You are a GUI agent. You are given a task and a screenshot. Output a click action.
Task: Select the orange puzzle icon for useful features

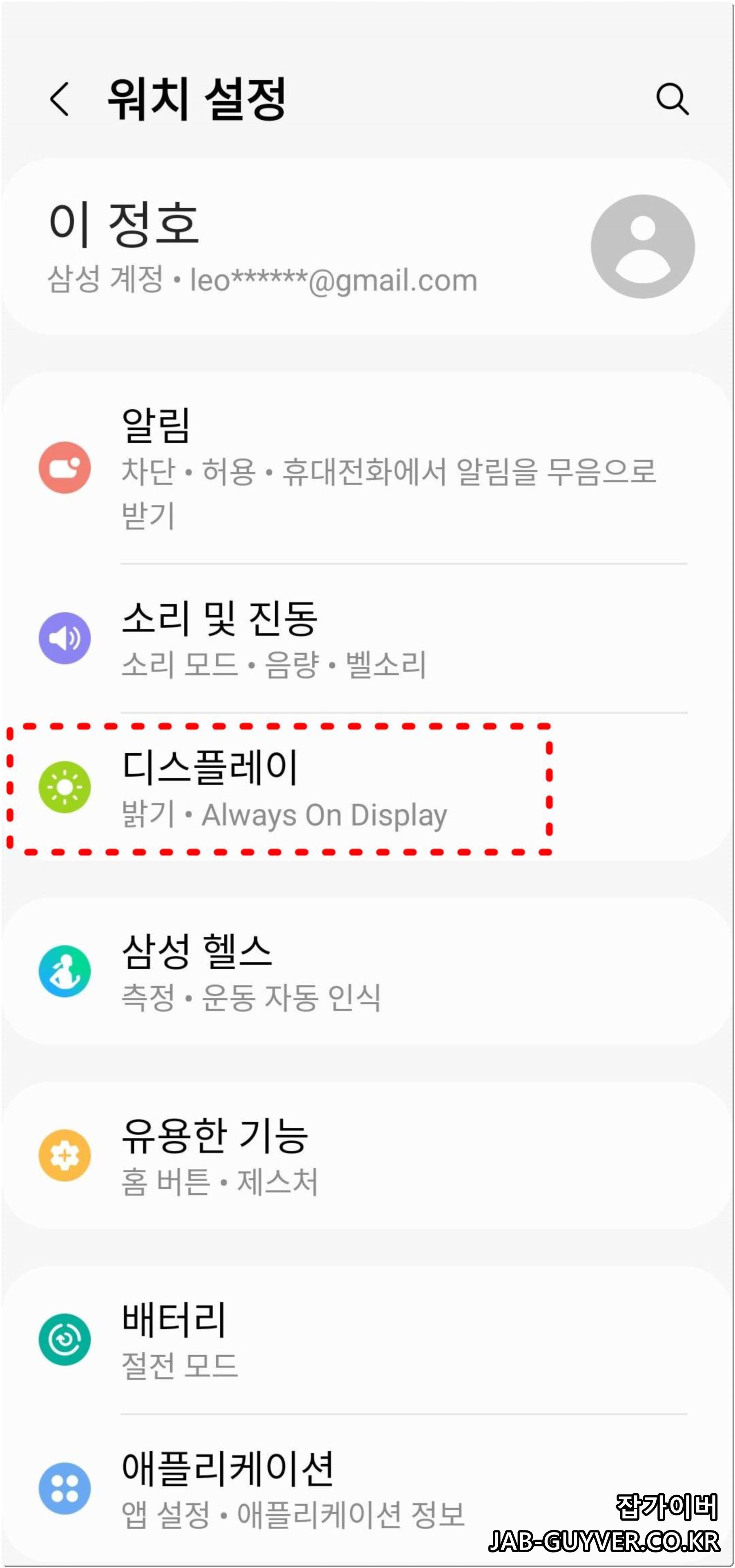(x=65, y=1155)
